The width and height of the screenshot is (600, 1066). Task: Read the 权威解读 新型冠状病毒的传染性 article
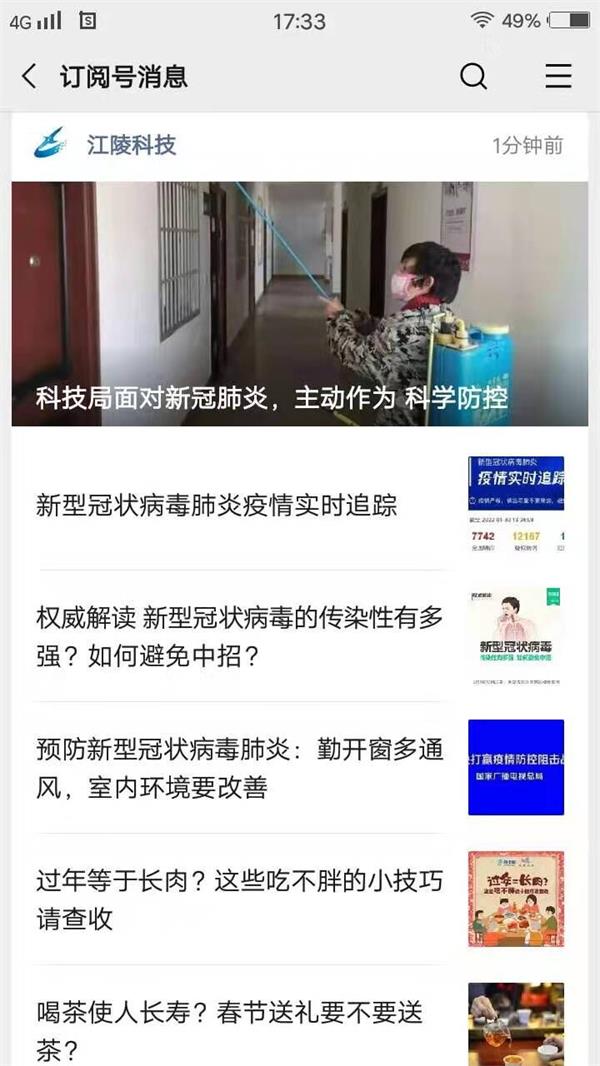(x=240, y=637)
